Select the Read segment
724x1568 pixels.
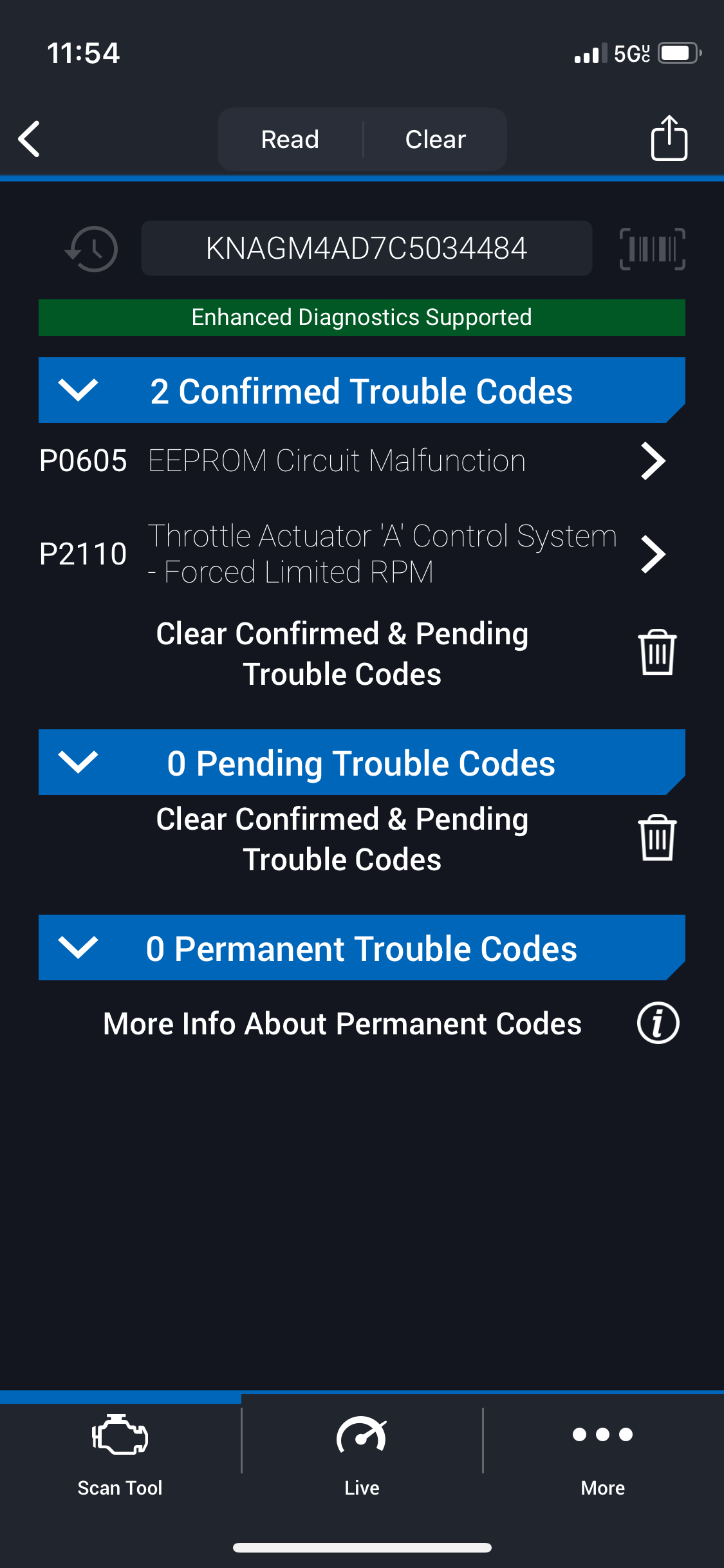click(290, 139)
